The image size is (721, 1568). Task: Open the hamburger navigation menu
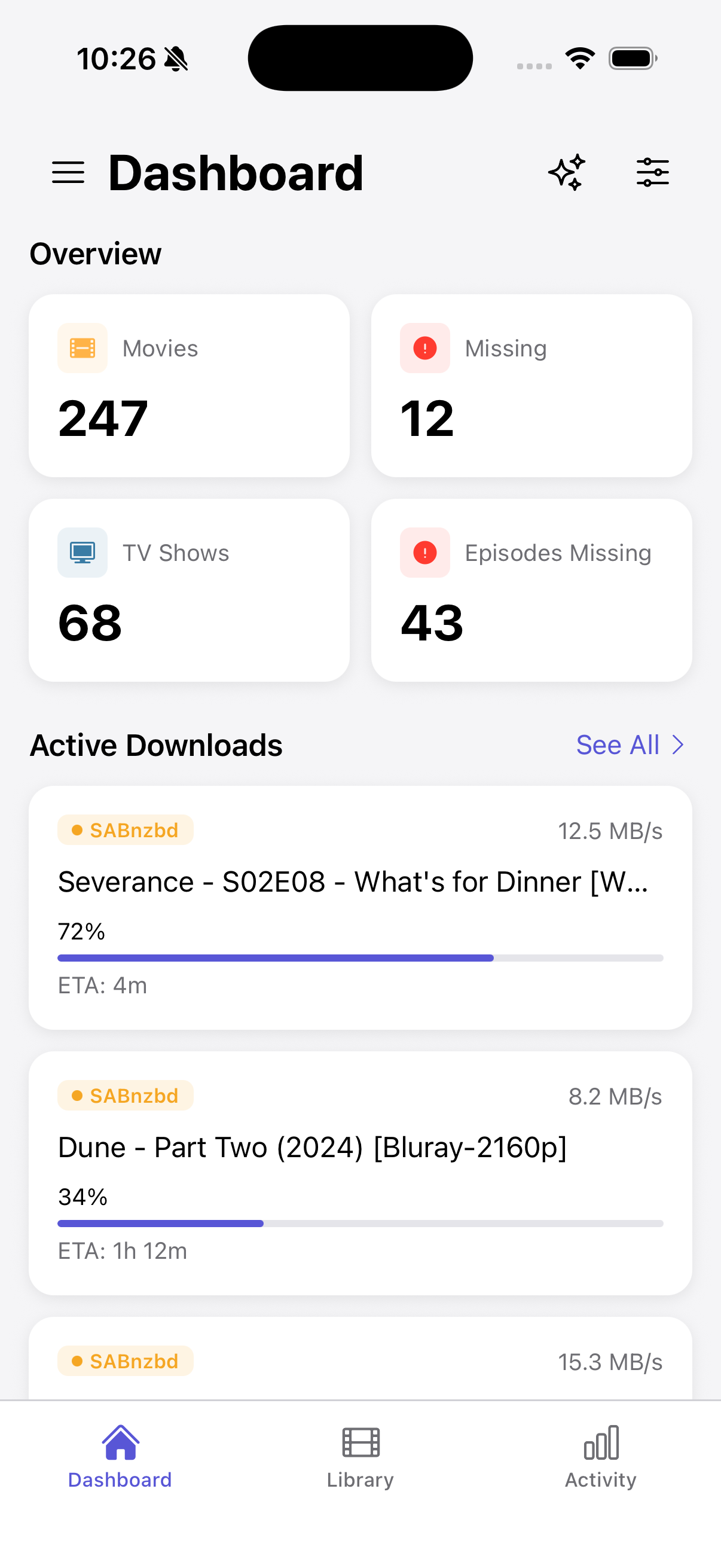pyautogui.click(x=68, y=172)
